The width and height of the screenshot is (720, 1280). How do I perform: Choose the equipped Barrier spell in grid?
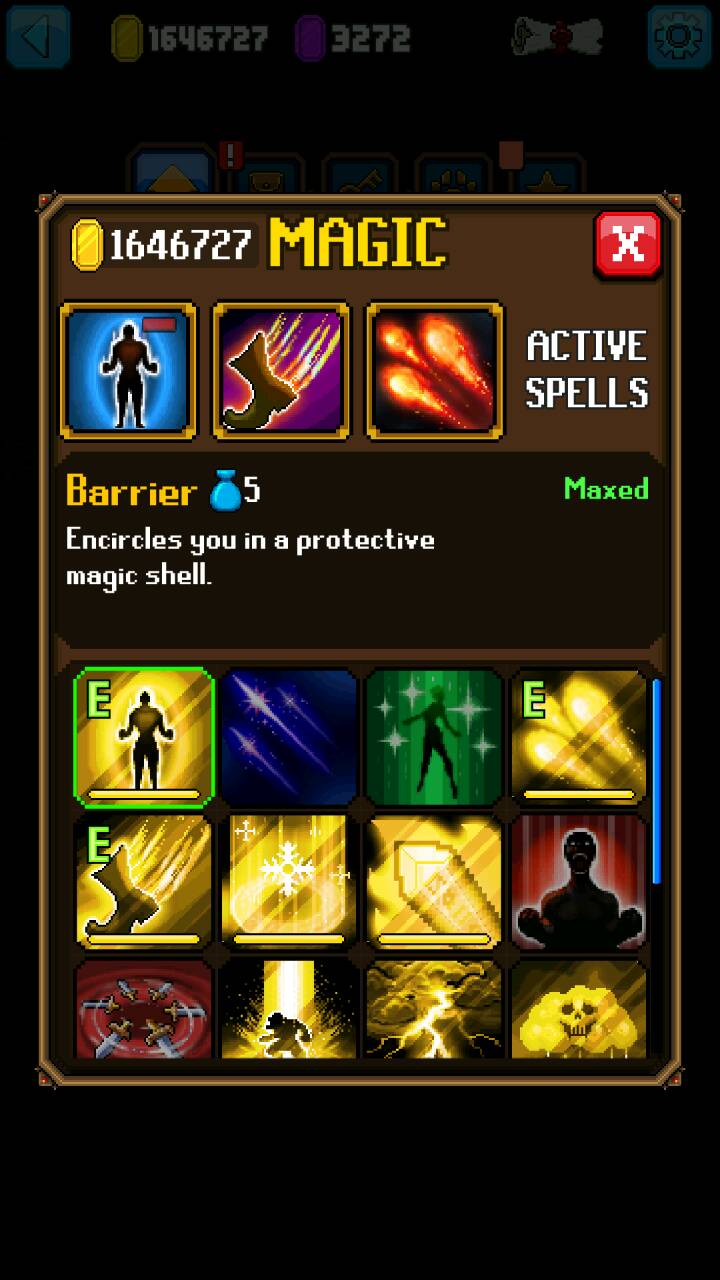[x=143, y=736]
